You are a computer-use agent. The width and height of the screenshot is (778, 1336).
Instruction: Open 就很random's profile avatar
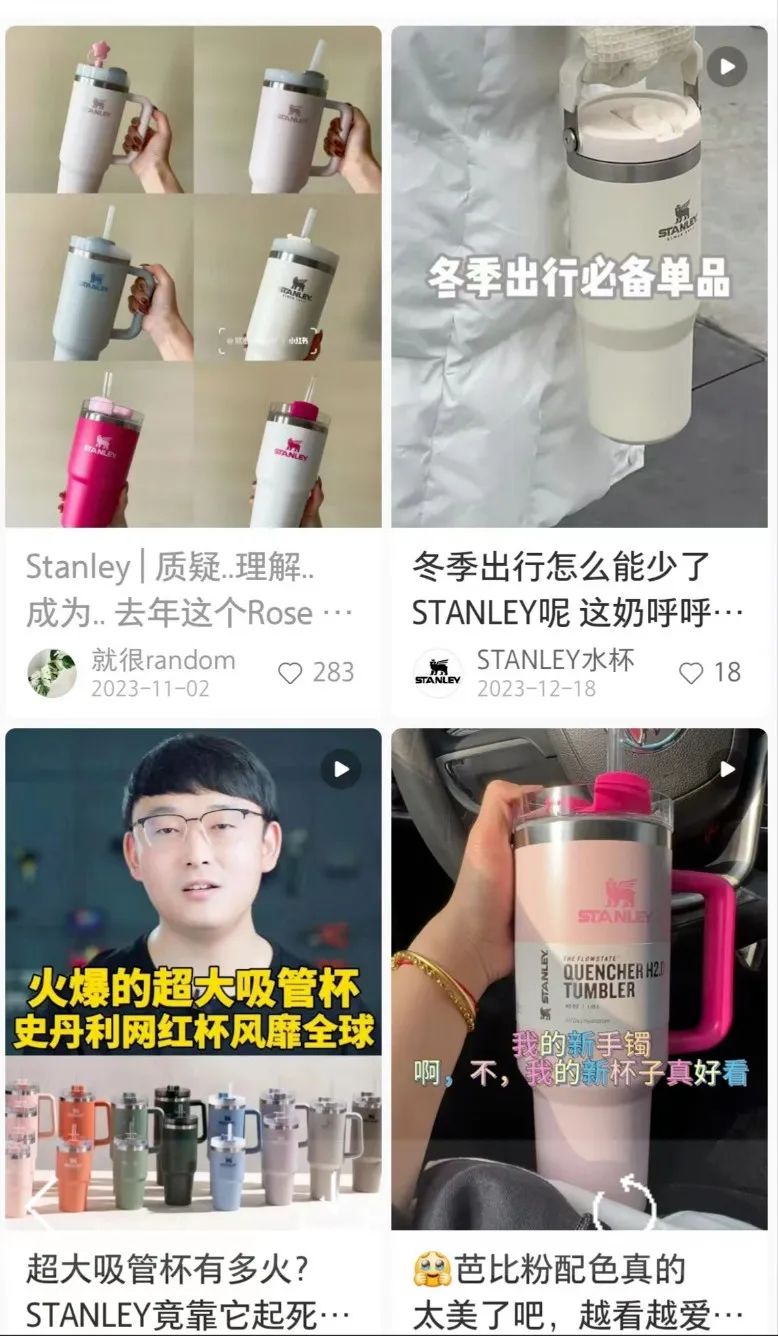click(x=52, y=673)
